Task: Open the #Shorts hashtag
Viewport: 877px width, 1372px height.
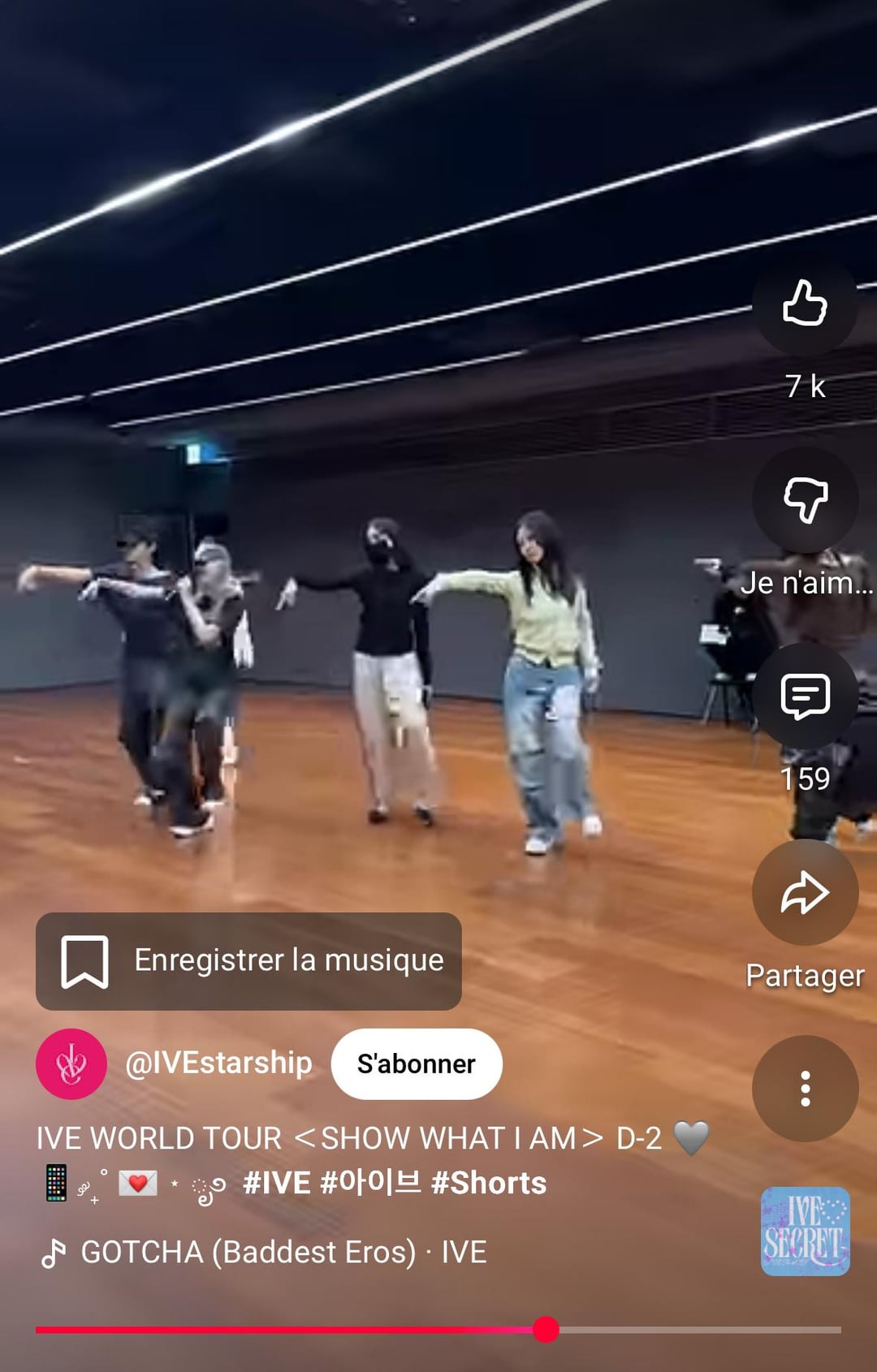Action: point(489,1184)
